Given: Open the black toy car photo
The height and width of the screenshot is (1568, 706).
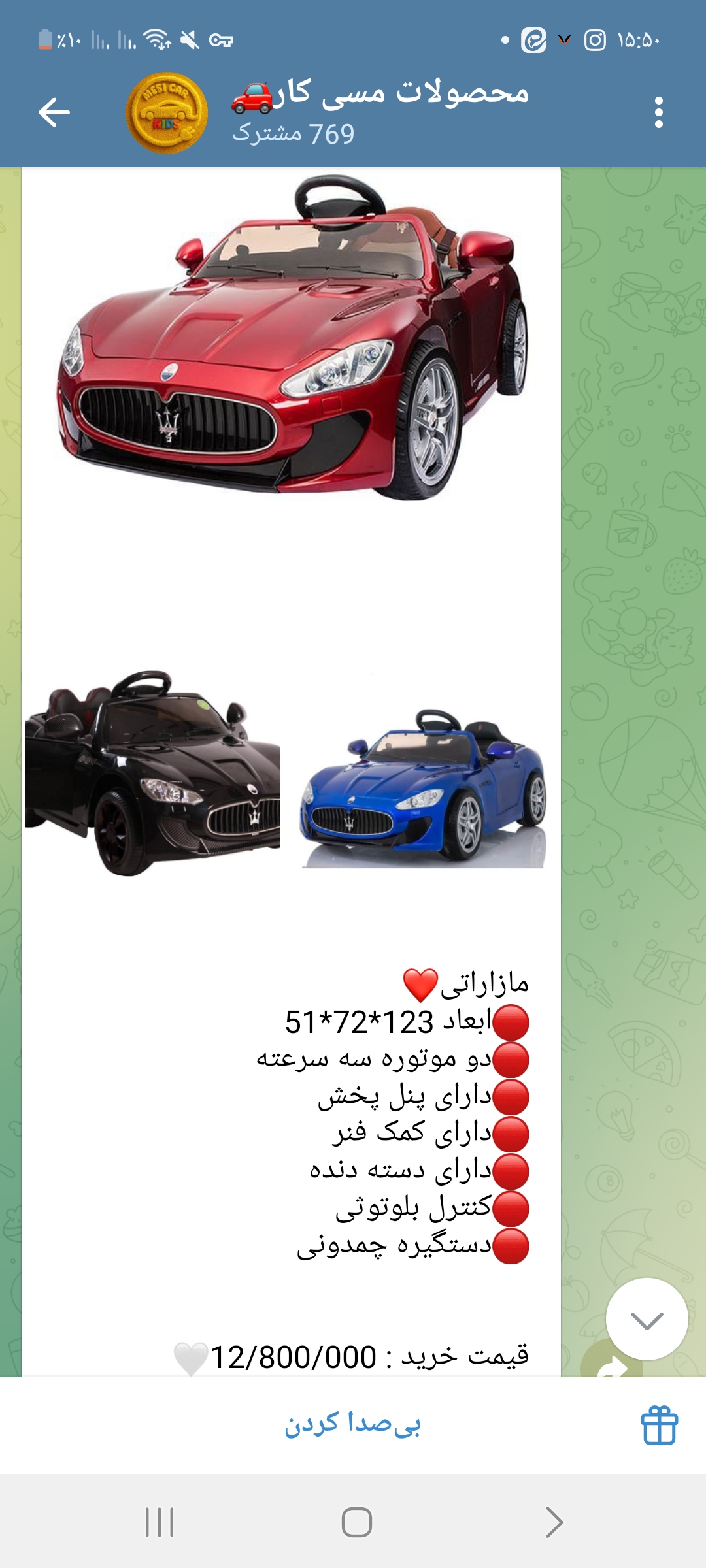Looking at the screenshot, I should pos(153,774).
